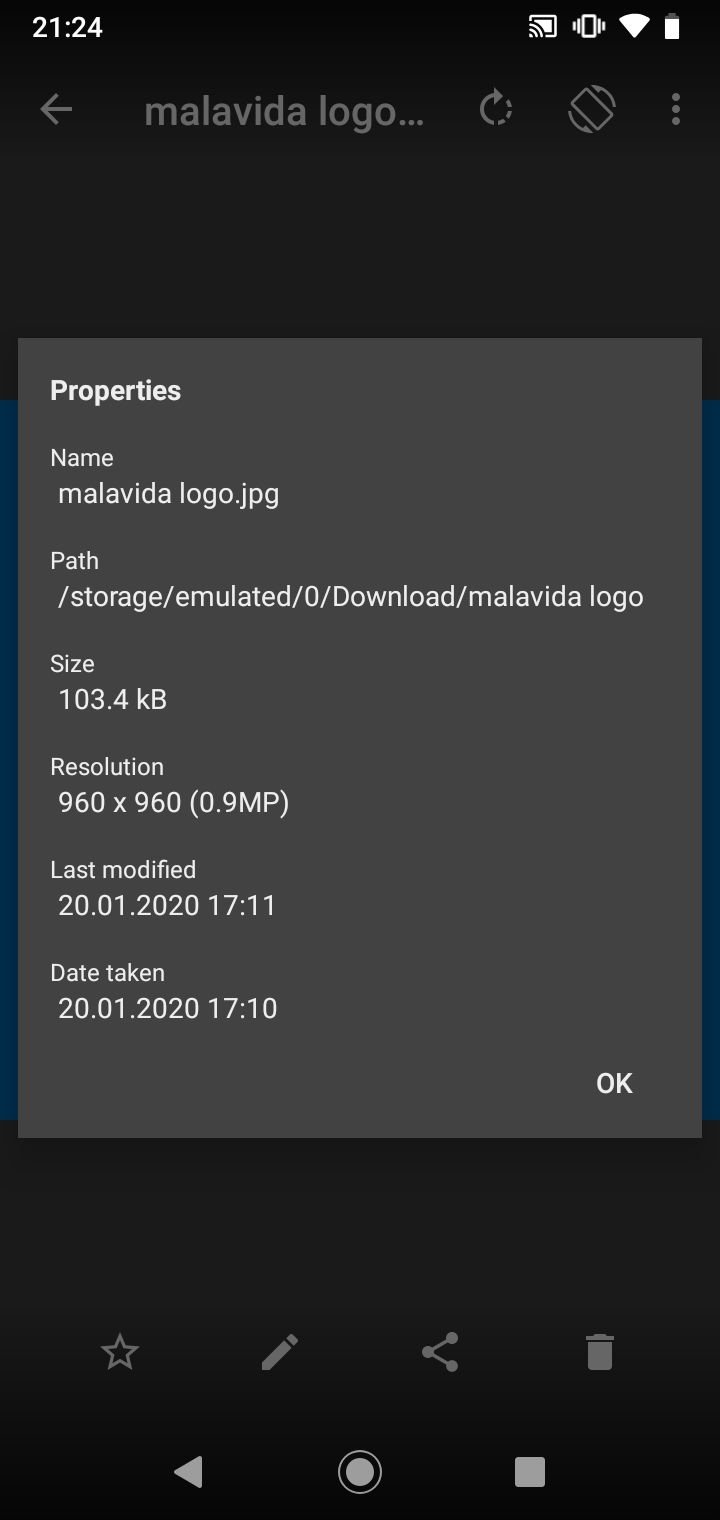Change screen orientation via the toolbar icon
720x1520 pixels.
591,109
